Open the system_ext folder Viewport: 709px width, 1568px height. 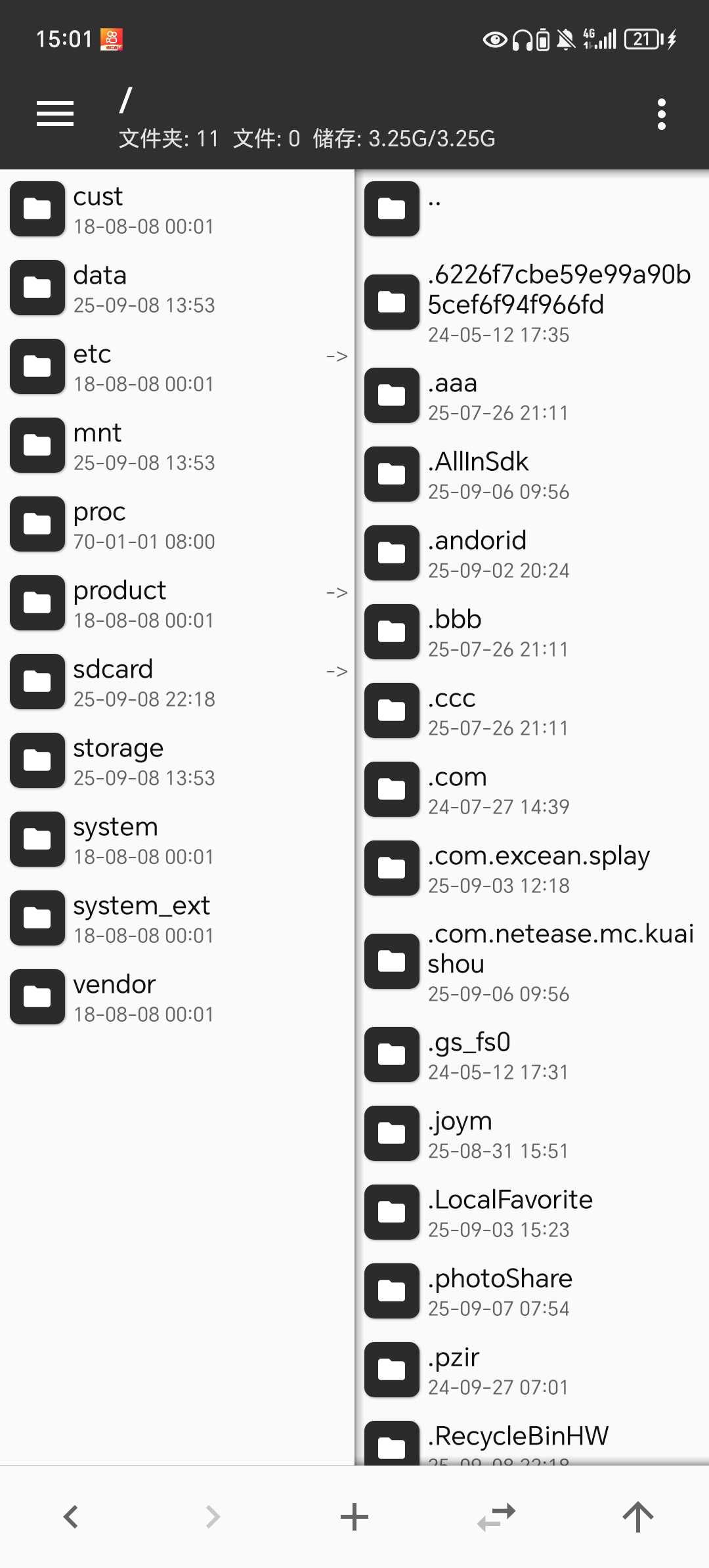point(177,918)
